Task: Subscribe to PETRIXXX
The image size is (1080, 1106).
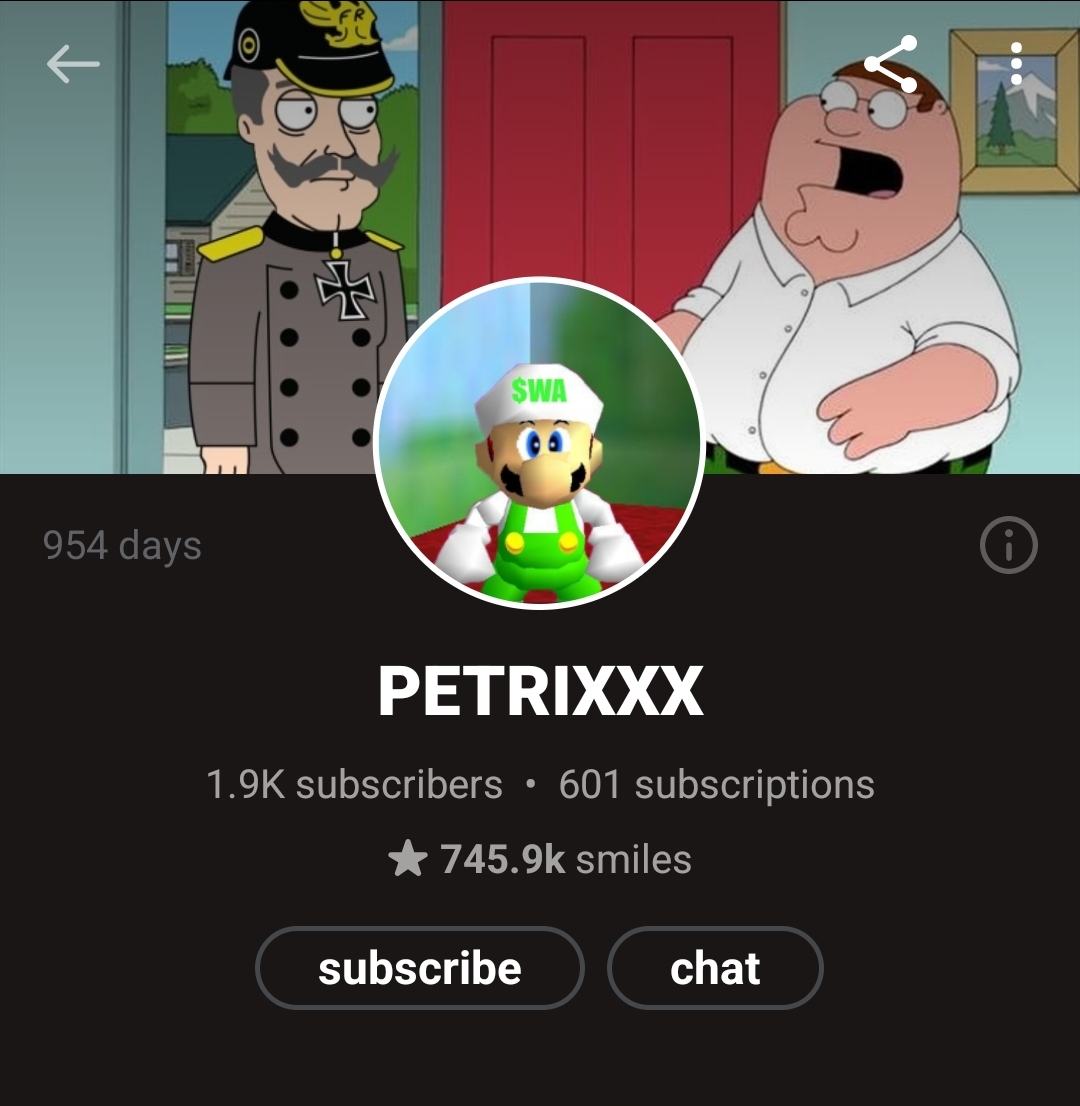Action: click(419, 968)
